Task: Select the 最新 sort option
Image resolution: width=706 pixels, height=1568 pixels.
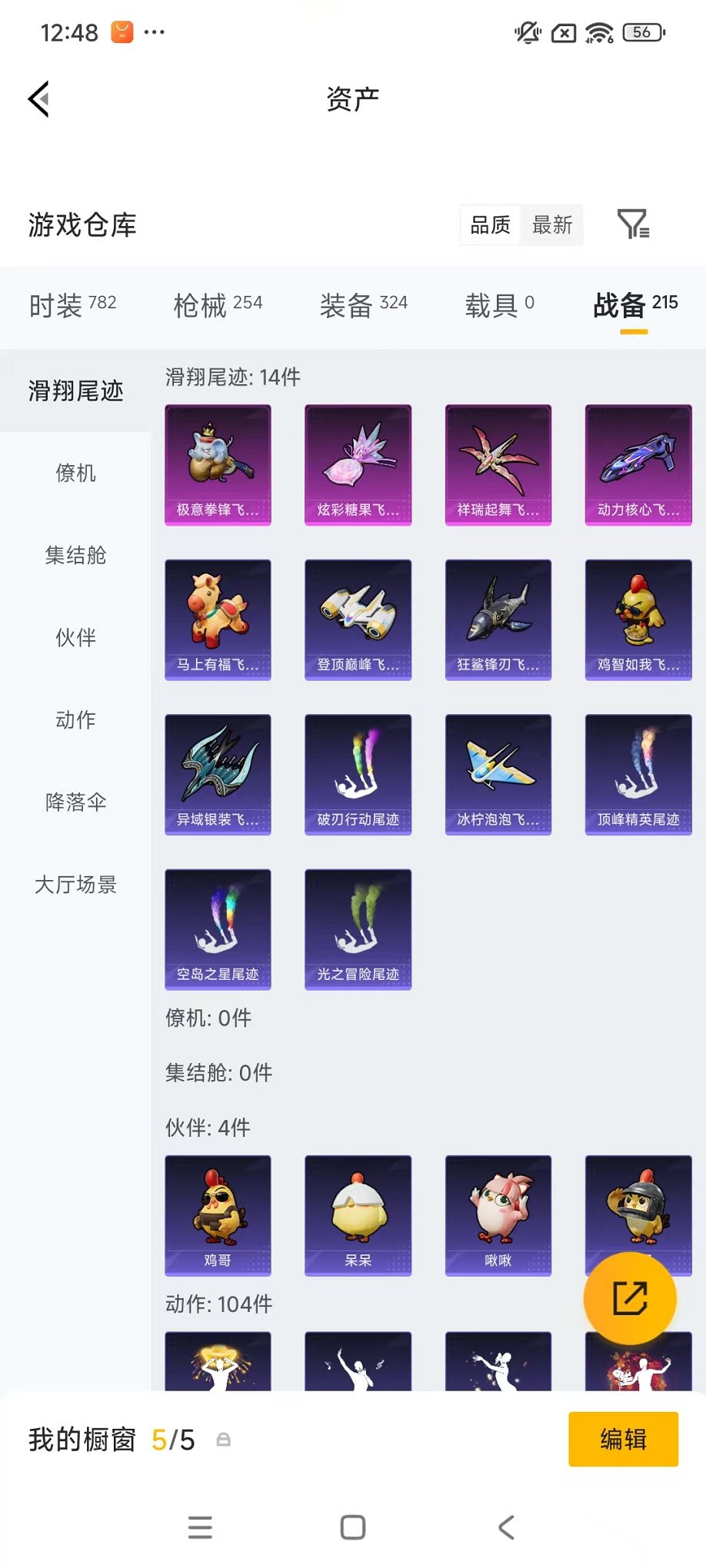Action: tap(553, 225)
